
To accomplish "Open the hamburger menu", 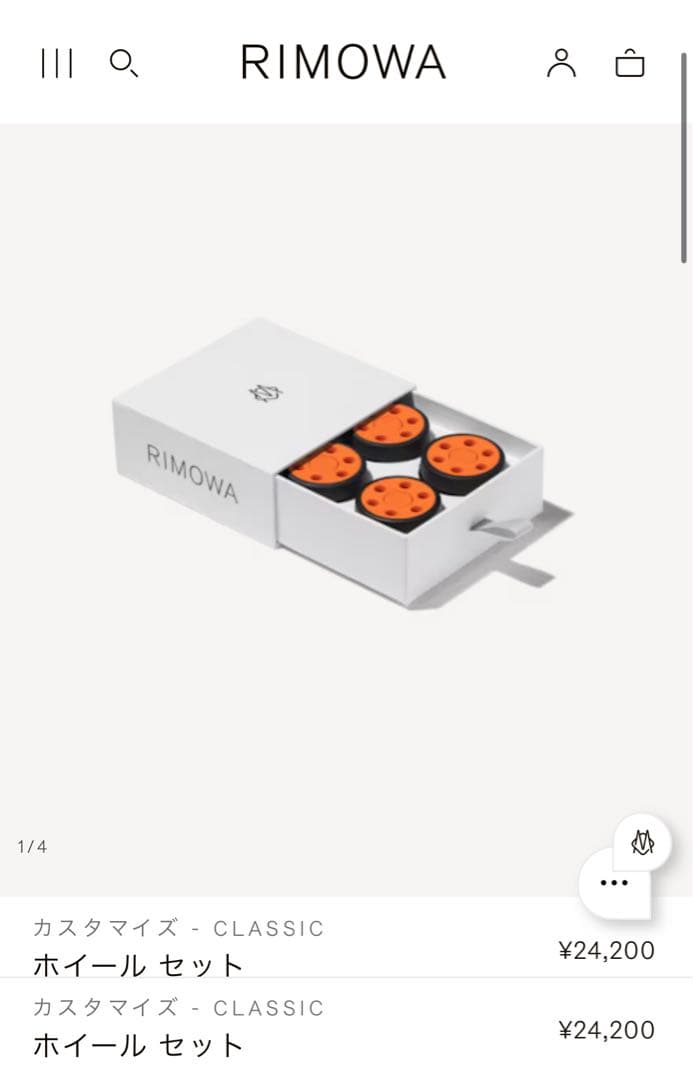I will tap(57, 63).
